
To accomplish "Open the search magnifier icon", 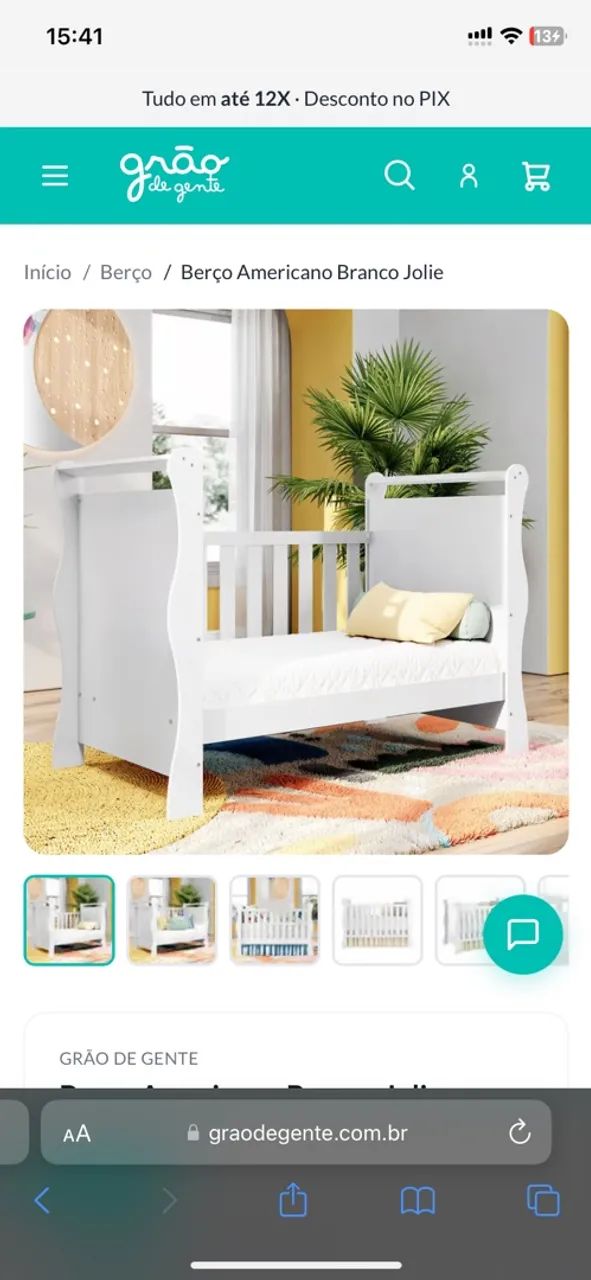I will (399, 176).
